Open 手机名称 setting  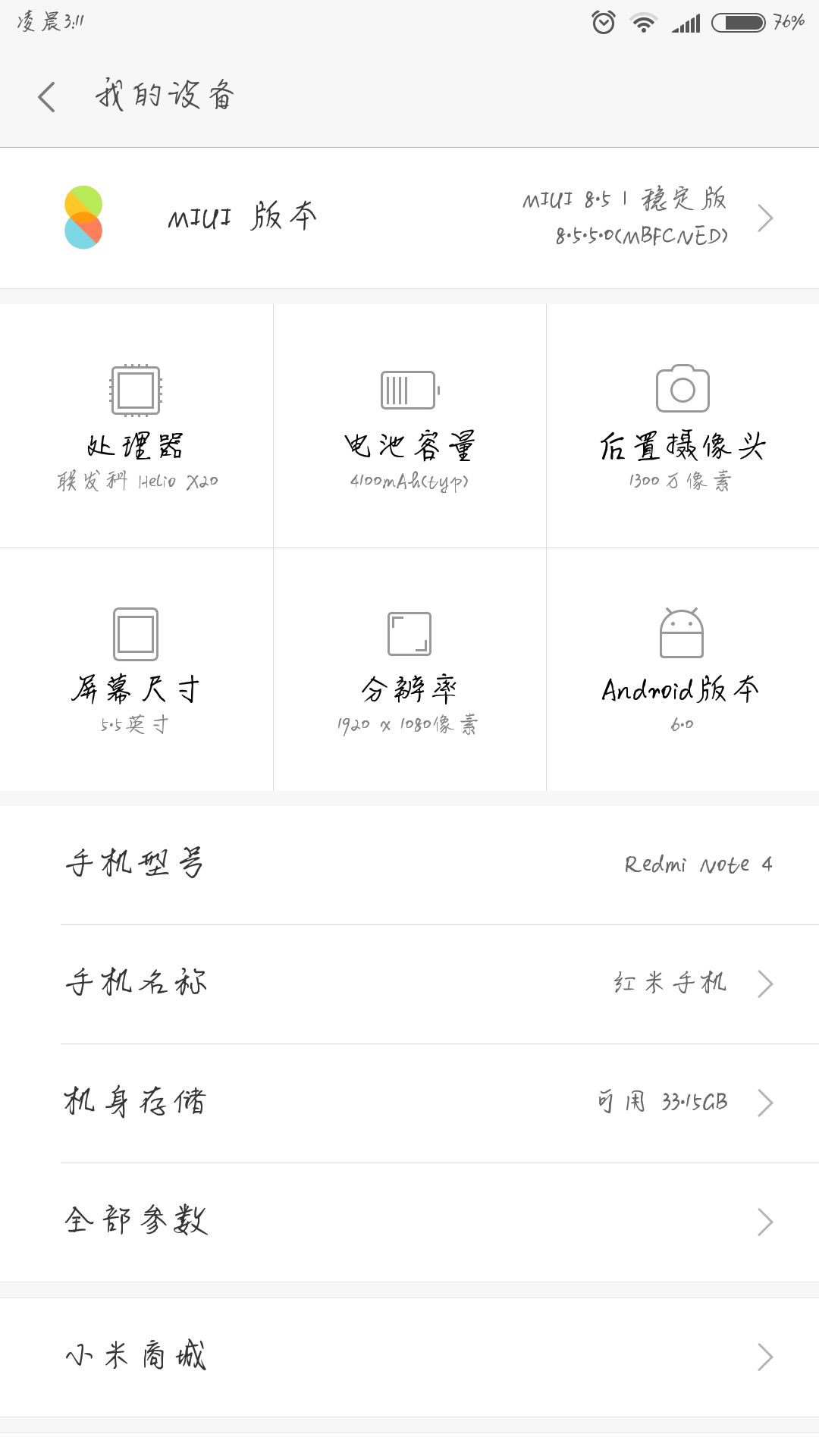409,984
